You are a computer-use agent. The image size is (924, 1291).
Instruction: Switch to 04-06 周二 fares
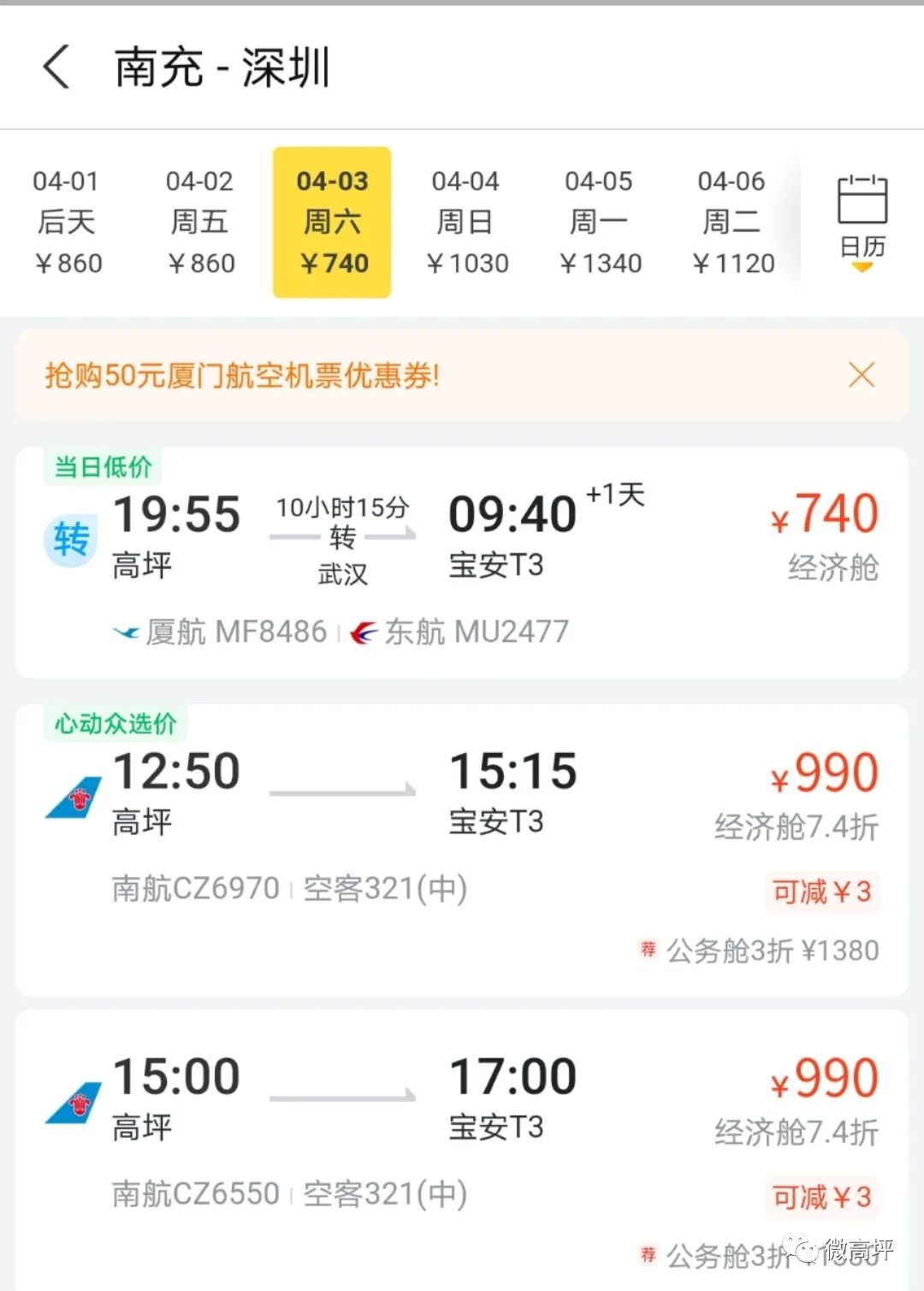[731, 222]
